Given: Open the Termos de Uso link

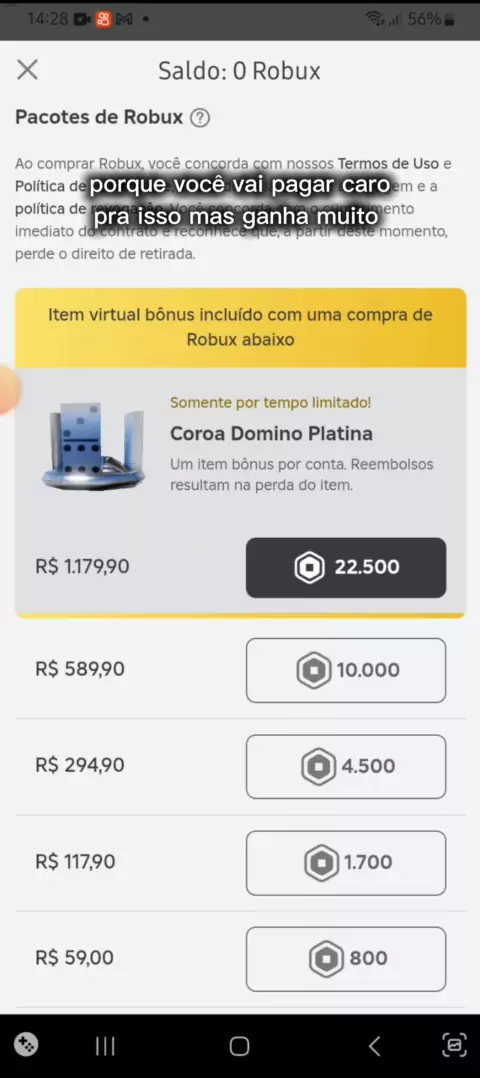Looking at the screenshot, I should point(388,164).
